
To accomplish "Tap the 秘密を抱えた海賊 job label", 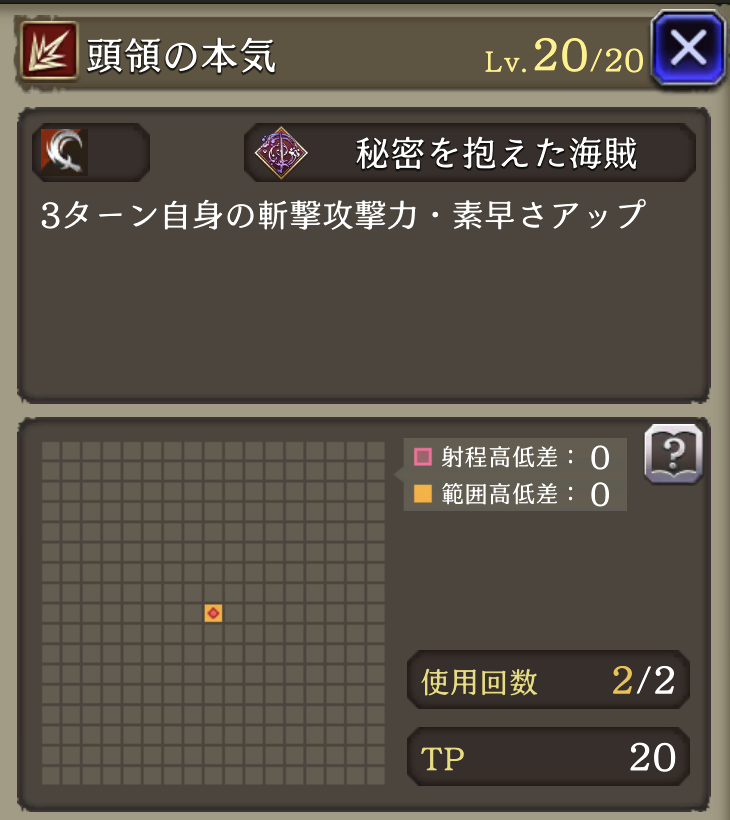I will (470, 153).
